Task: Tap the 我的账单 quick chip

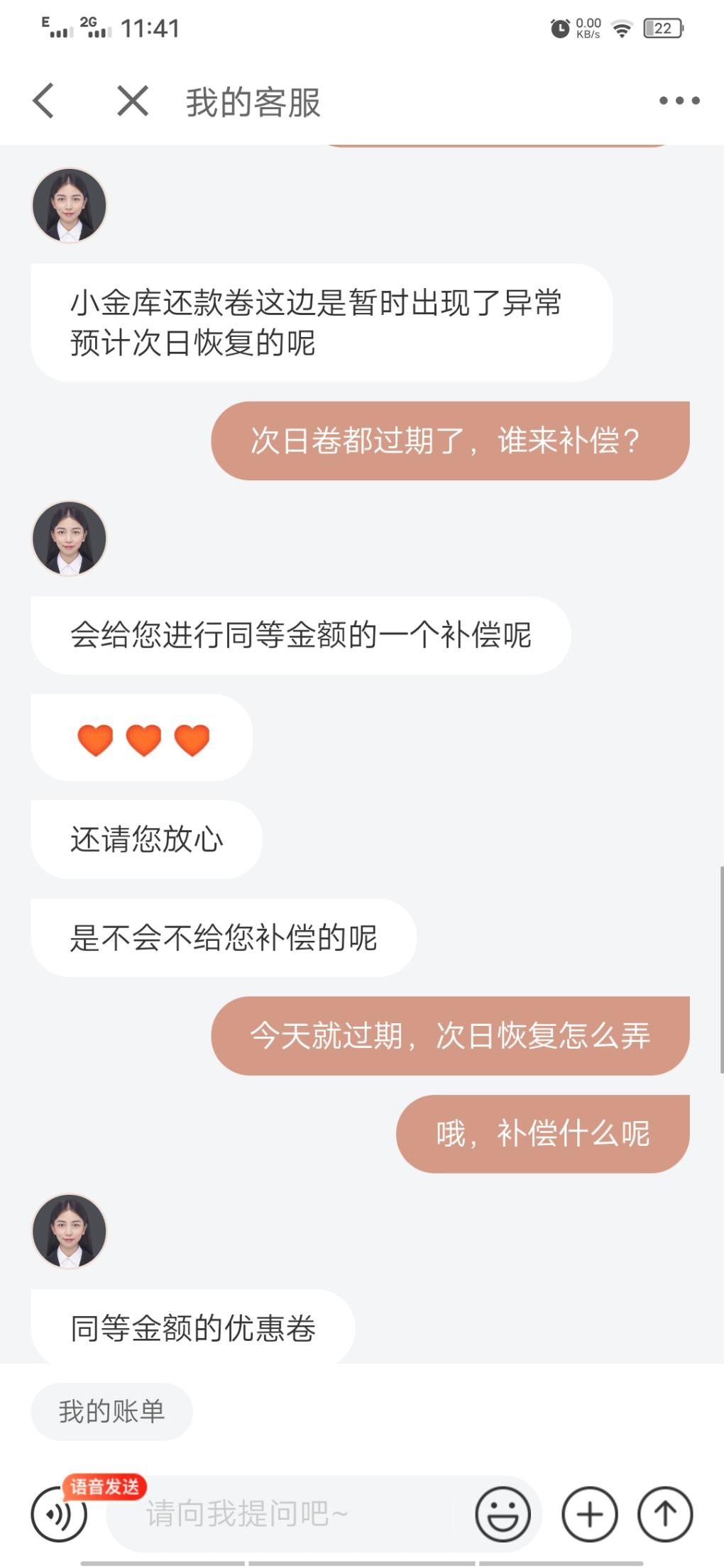Action: pyautogui.click(x=111, y=1411)
